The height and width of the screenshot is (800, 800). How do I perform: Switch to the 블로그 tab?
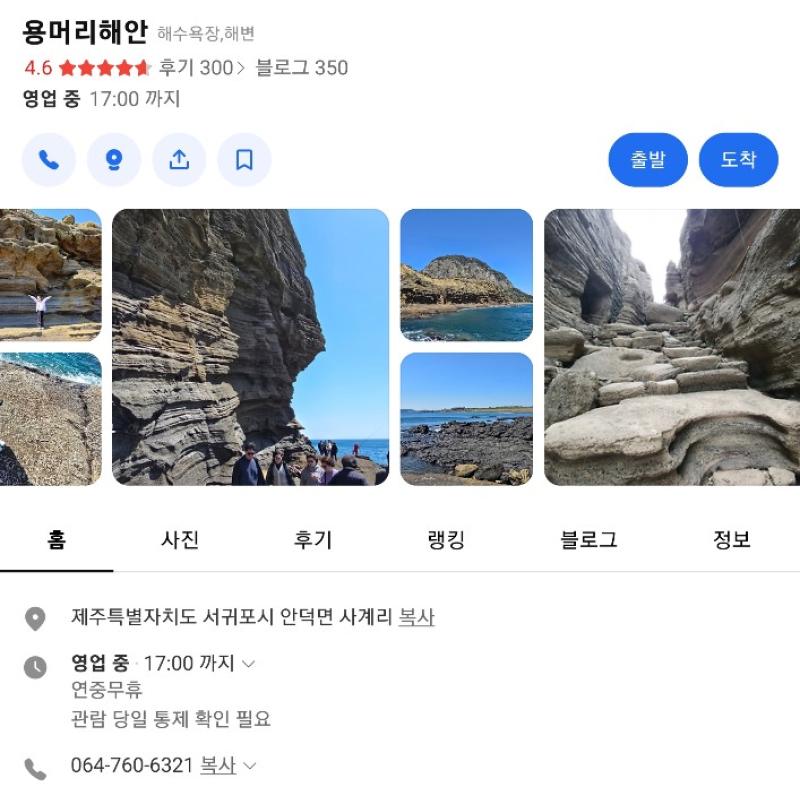click(x=588, y=540)
